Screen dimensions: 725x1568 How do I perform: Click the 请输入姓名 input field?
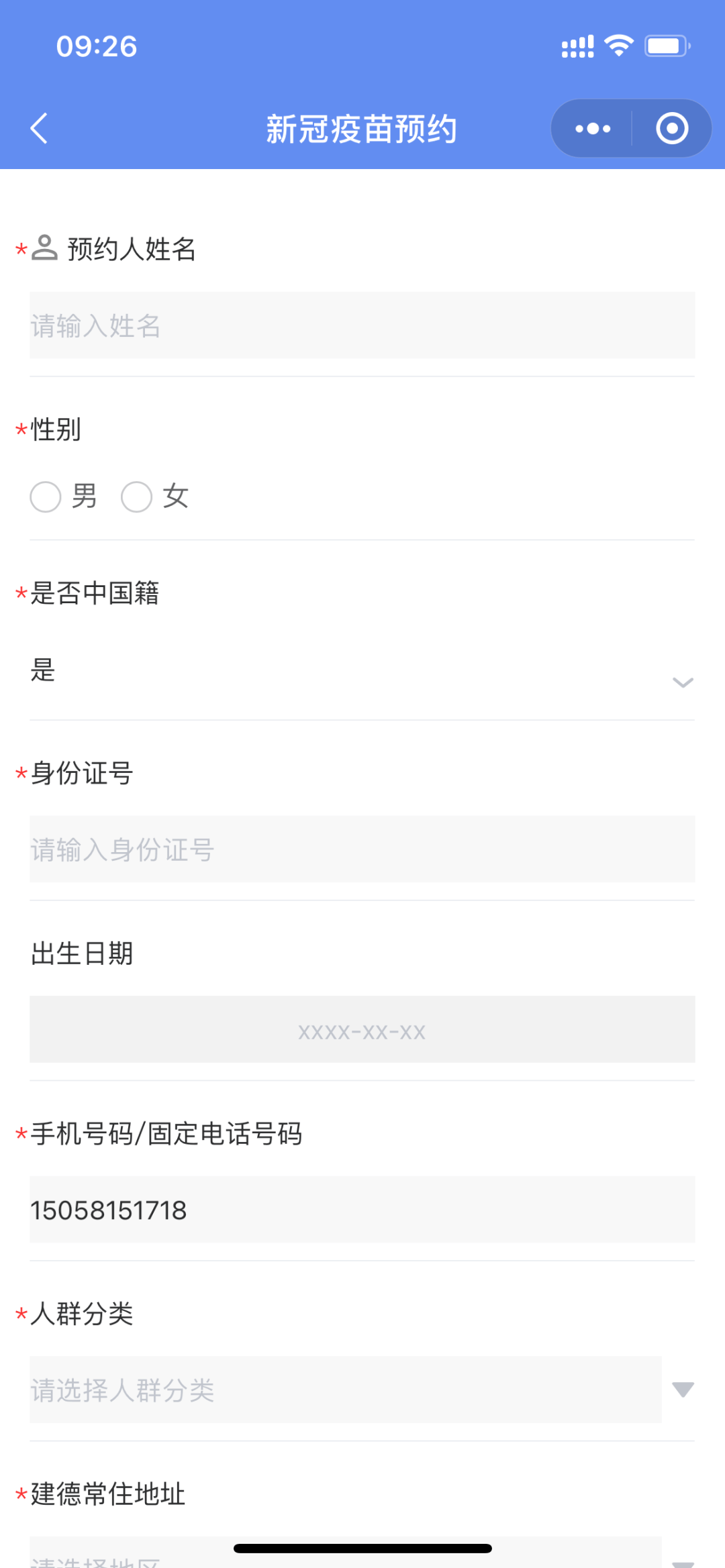(x=362, y=326)
